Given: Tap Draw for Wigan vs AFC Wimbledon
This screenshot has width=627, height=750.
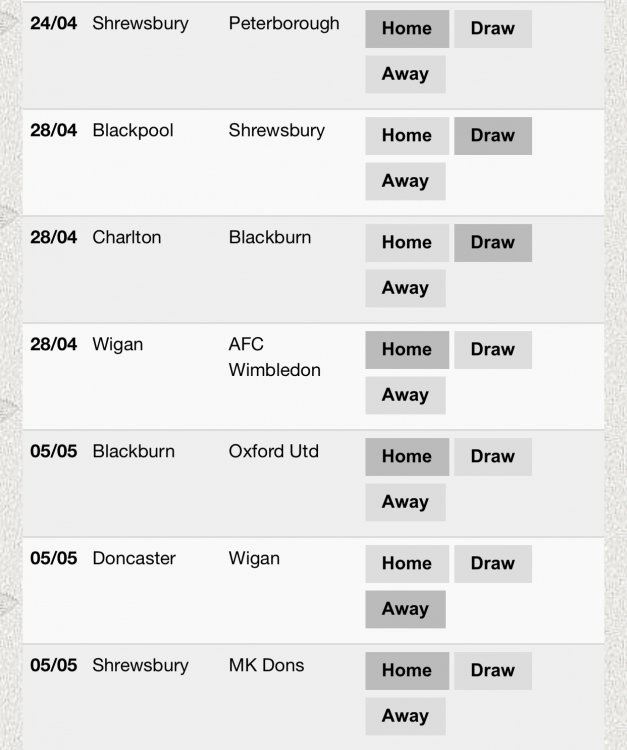Looking at the screenshot, I should pos(492,350).
